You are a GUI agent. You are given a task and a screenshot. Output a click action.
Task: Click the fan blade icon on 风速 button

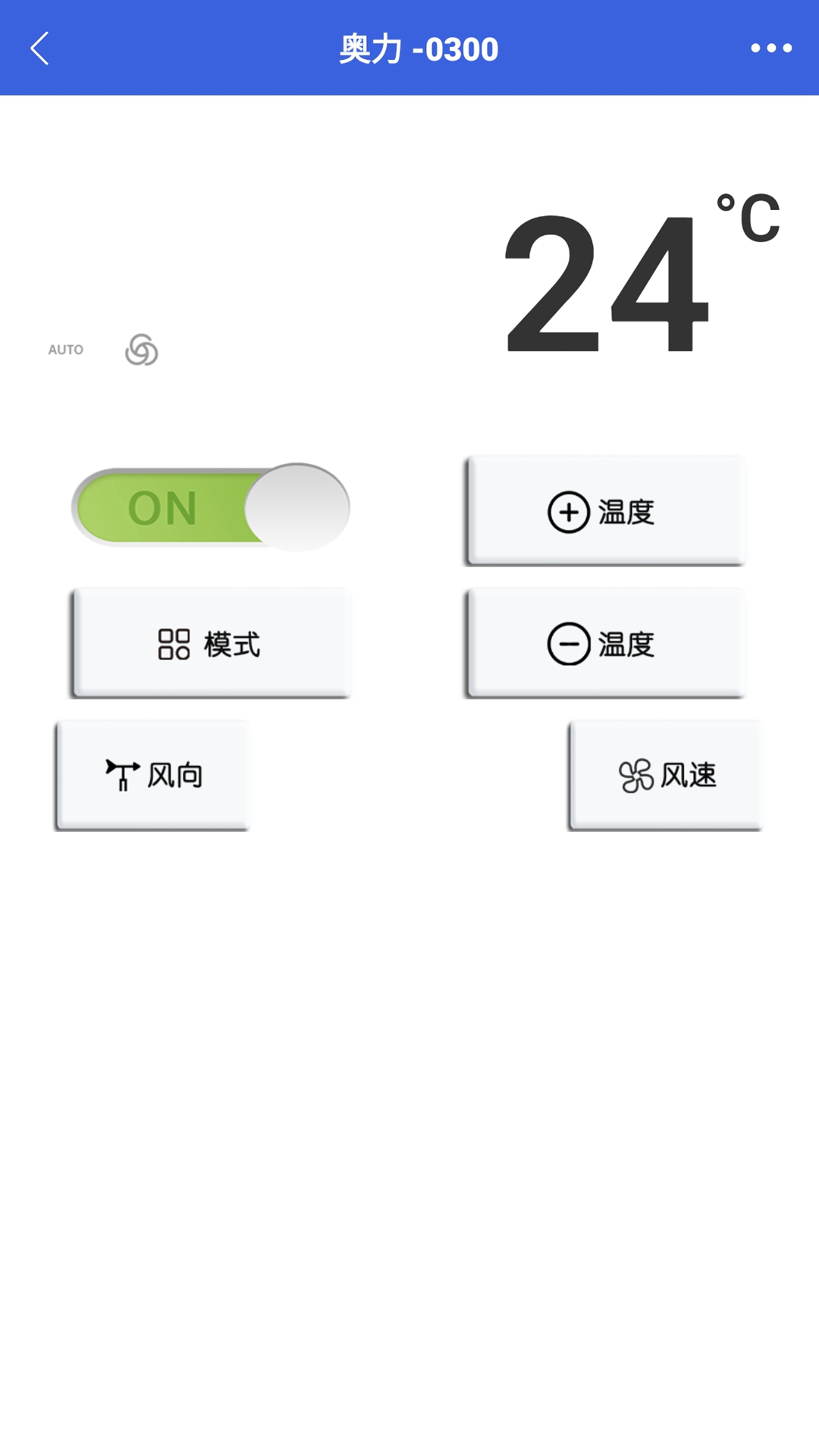pyautogui.click(x=637, y=775)
